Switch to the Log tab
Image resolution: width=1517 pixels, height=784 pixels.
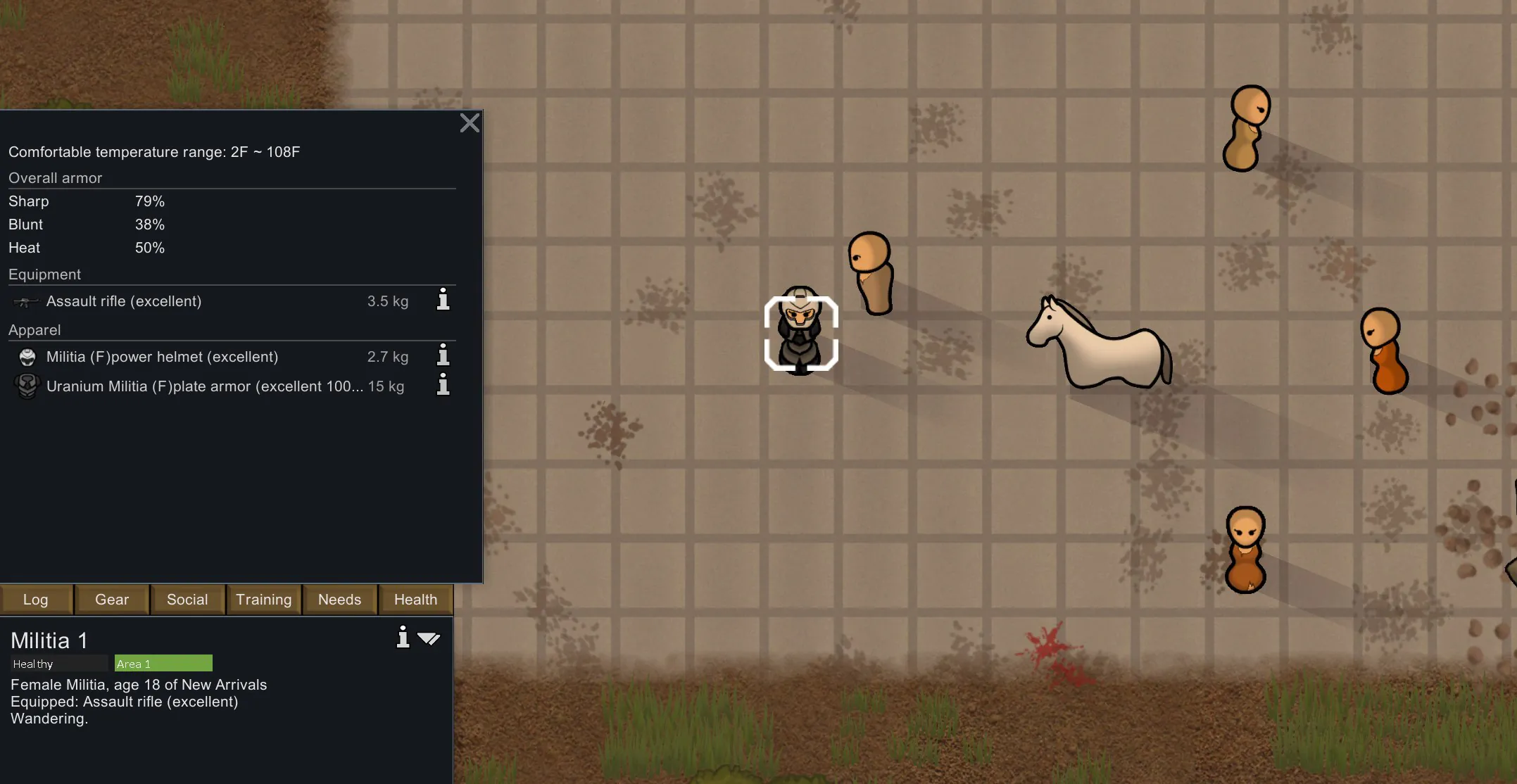(x=36, y=600)
